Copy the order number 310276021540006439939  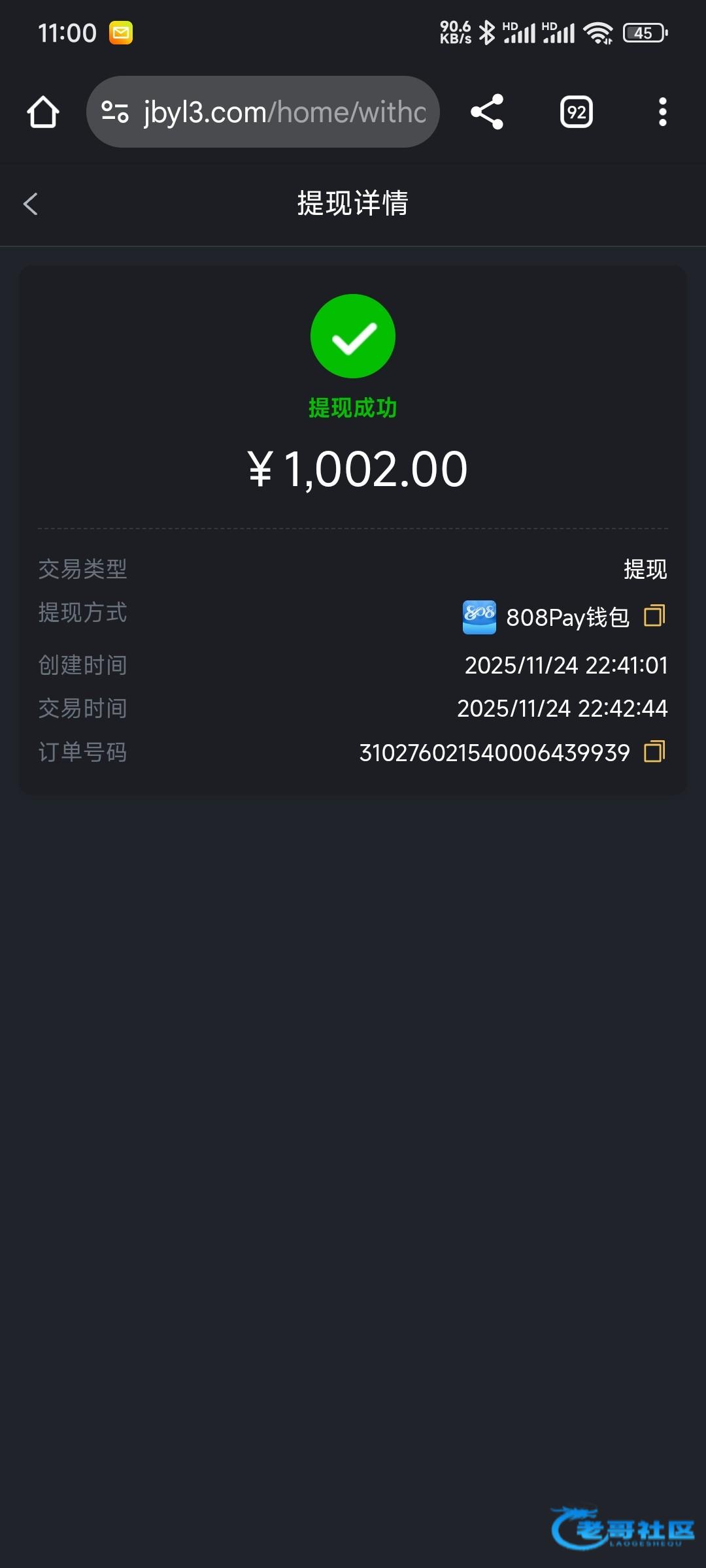point(654,751)
